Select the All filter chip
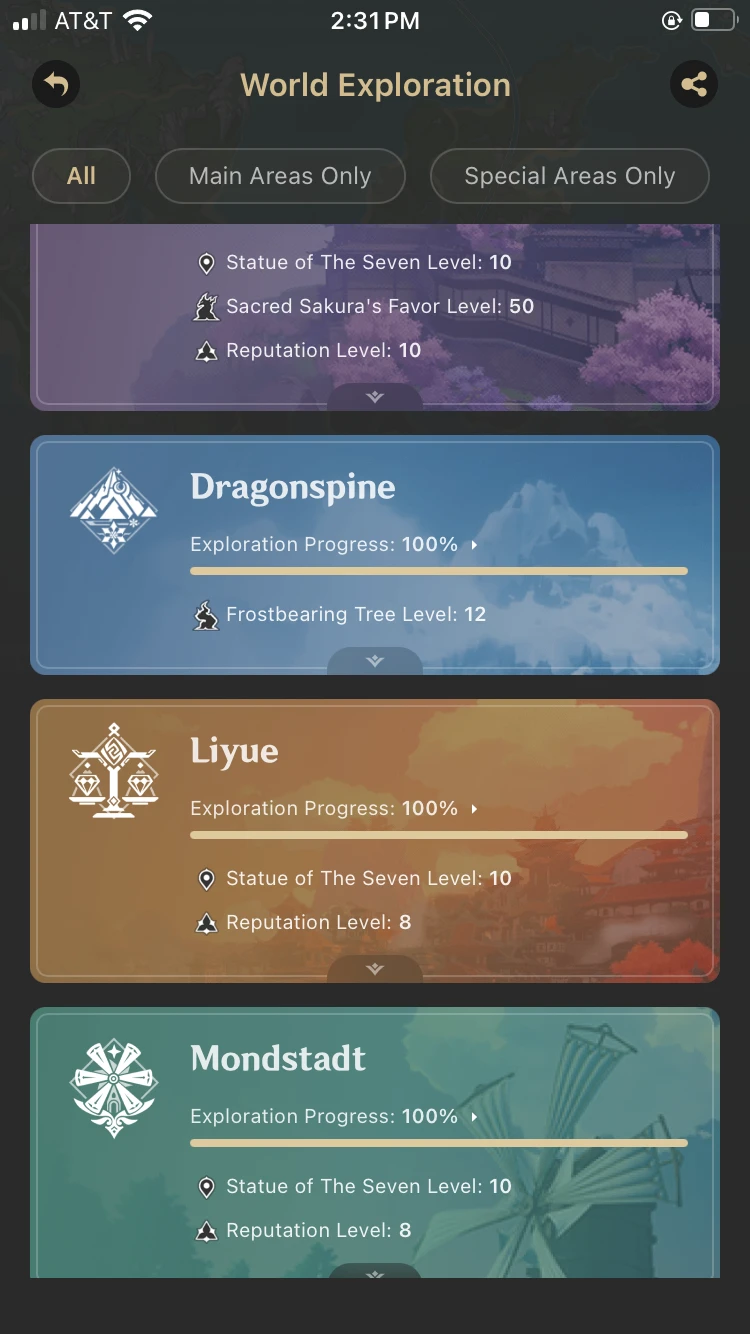This screenshot has height=1334, width=750. pos(82,177)
